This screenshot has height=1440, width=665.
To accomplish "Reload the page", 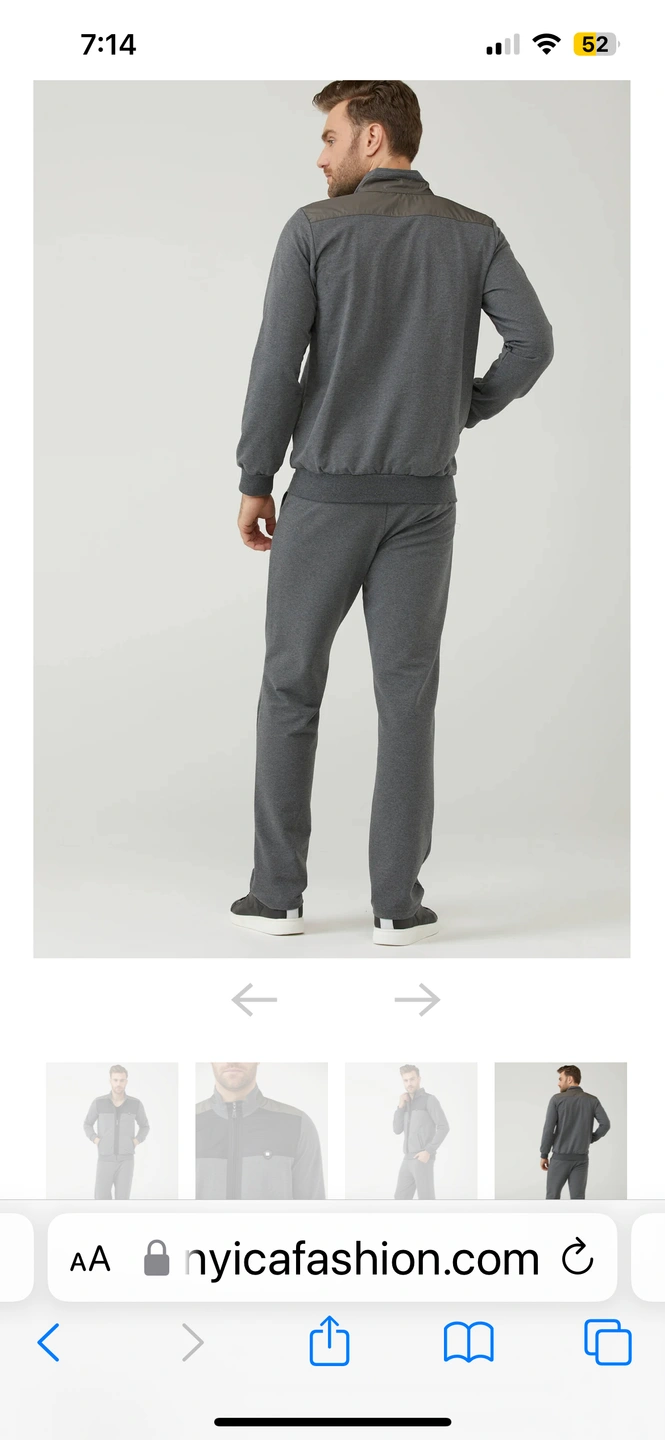I will (578, 1259).
